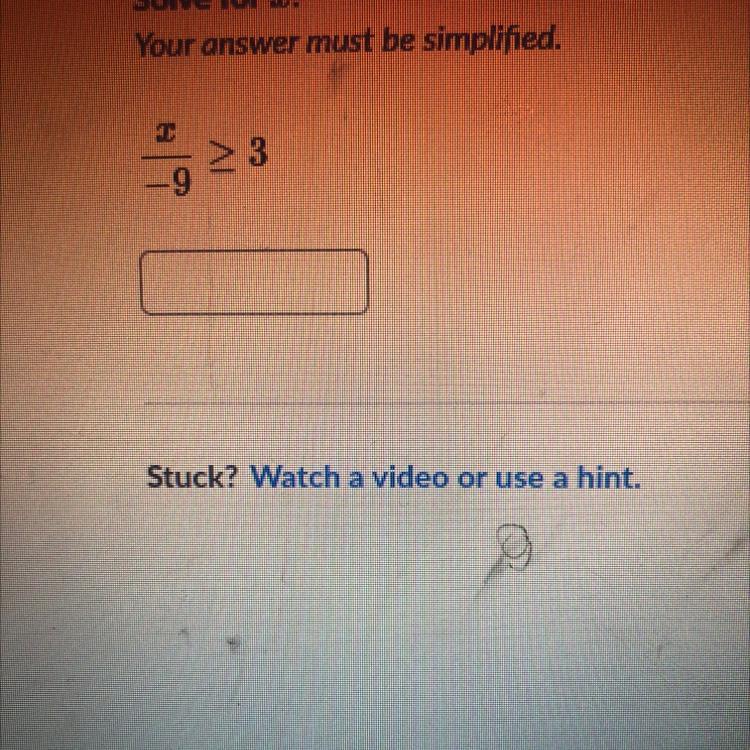Tap the answer input box
750x750 pixels.
[255, 282]
